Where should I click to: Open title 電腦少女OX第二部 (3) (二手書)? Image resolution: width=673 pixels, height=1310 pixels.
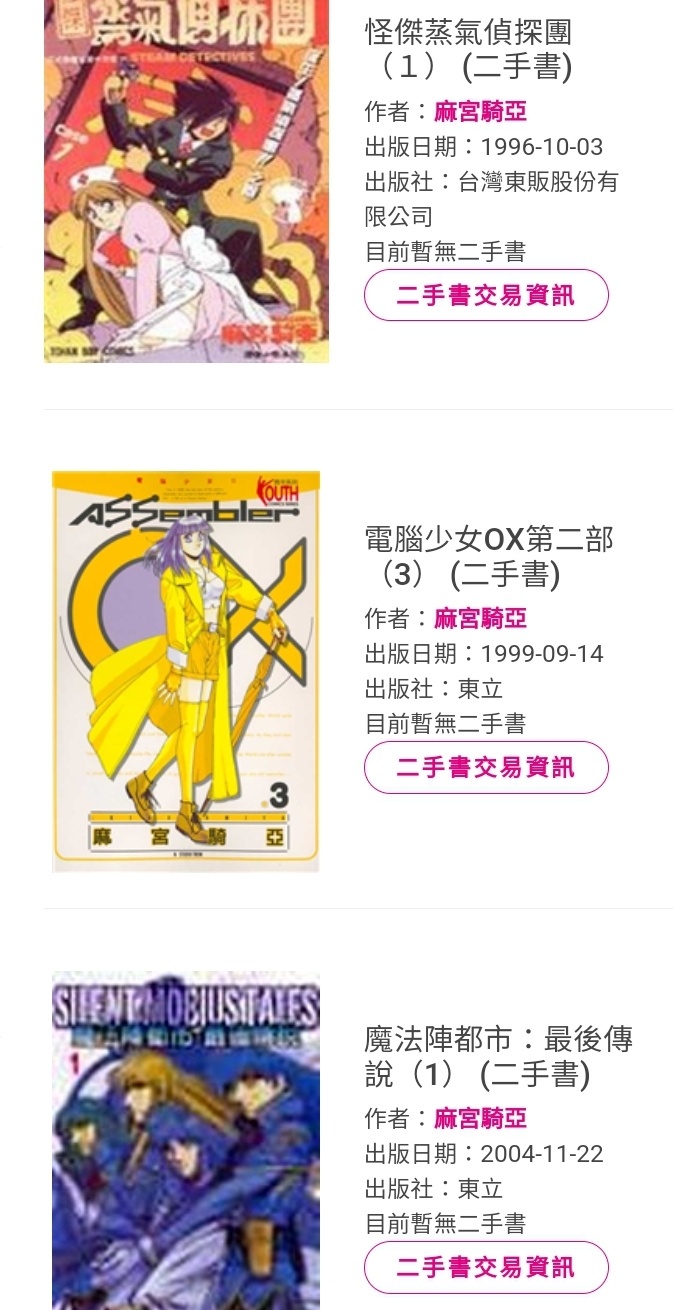tap(488, 556)
